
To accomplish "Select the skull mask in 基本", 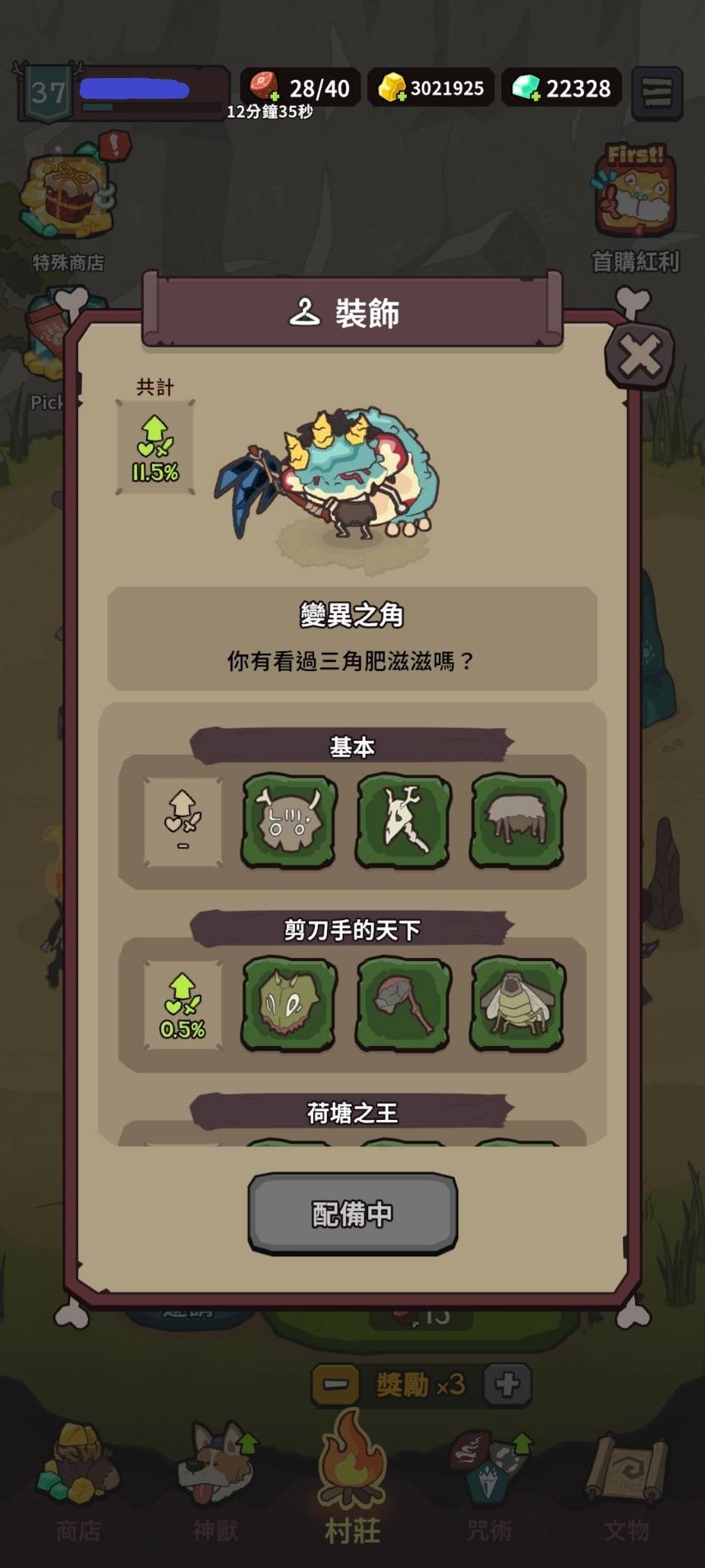I will tap(288, 821).
